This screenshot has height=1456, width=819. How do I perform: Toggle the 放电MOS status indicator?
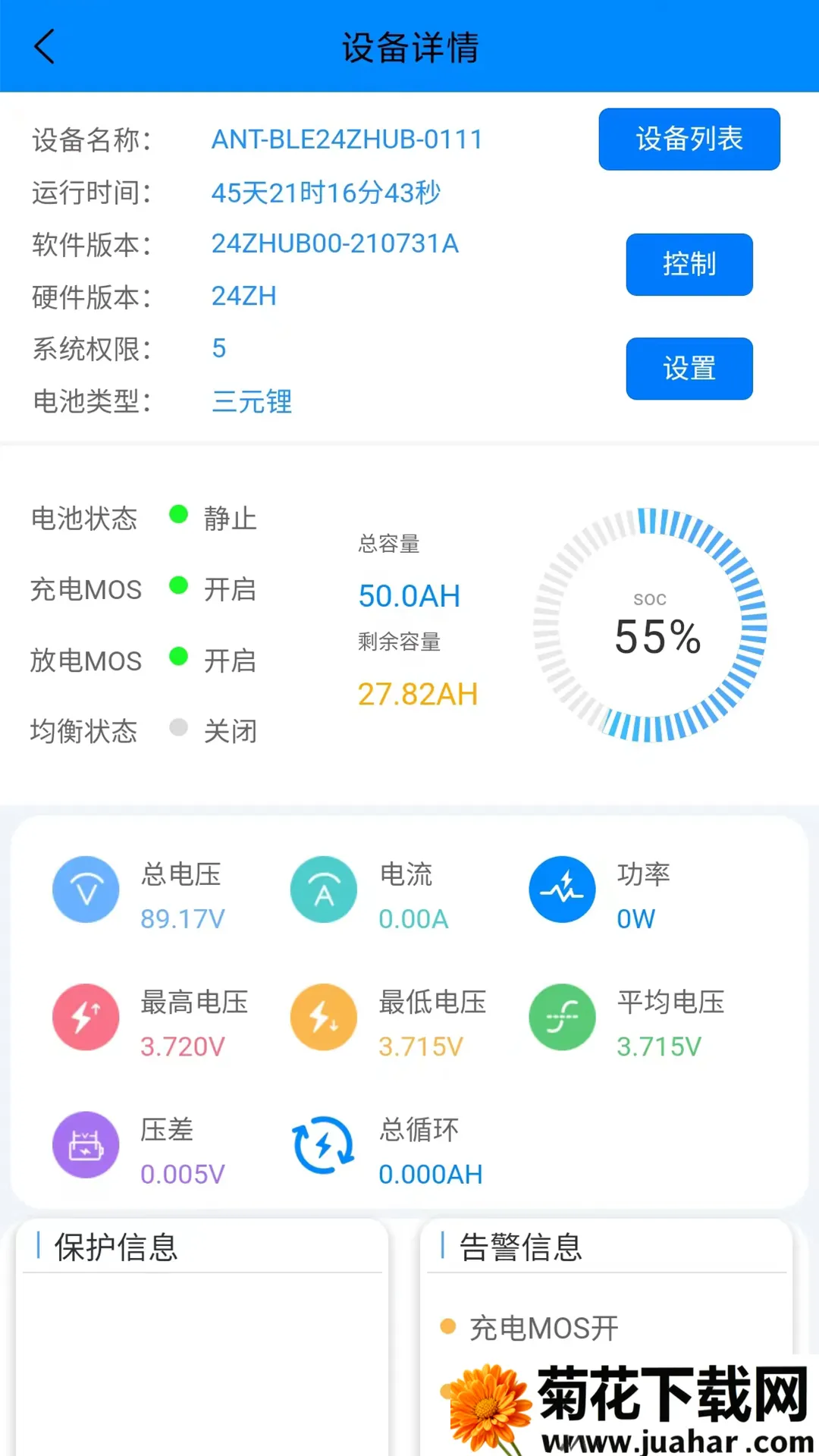[x=178, y=659]
